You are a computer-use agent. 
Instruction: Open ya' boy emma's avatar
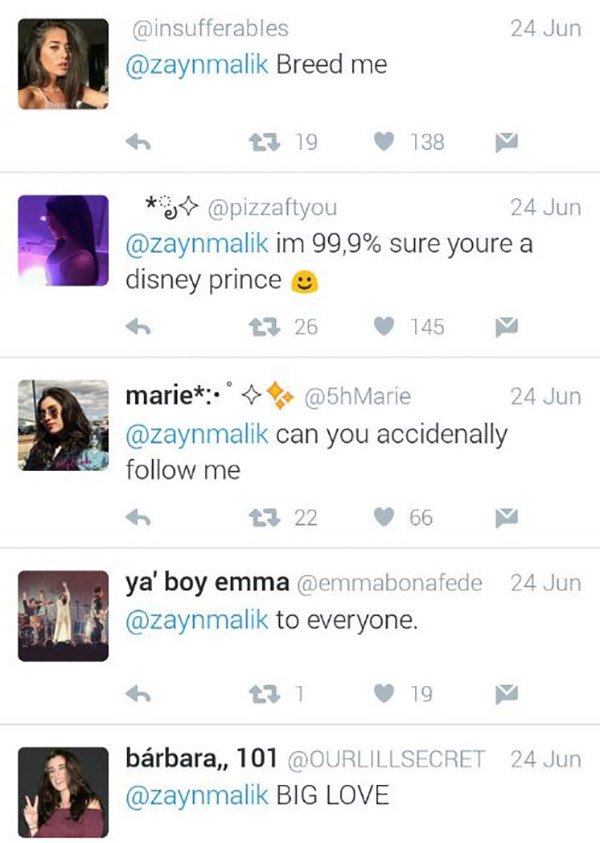[63, 614]
